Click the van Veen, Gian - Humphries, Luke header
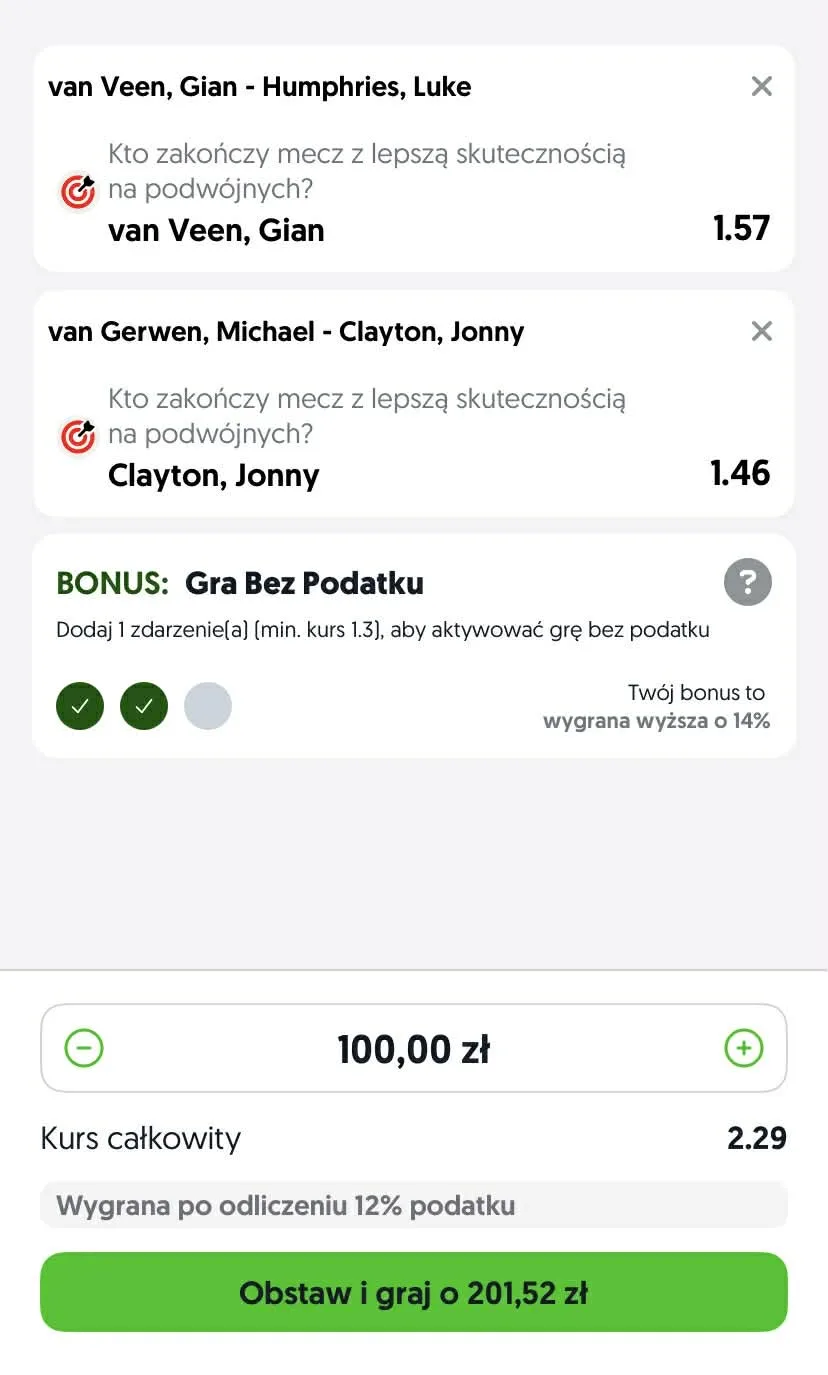The width and height of the screenshot is (828, 1375). pos(259,86)
